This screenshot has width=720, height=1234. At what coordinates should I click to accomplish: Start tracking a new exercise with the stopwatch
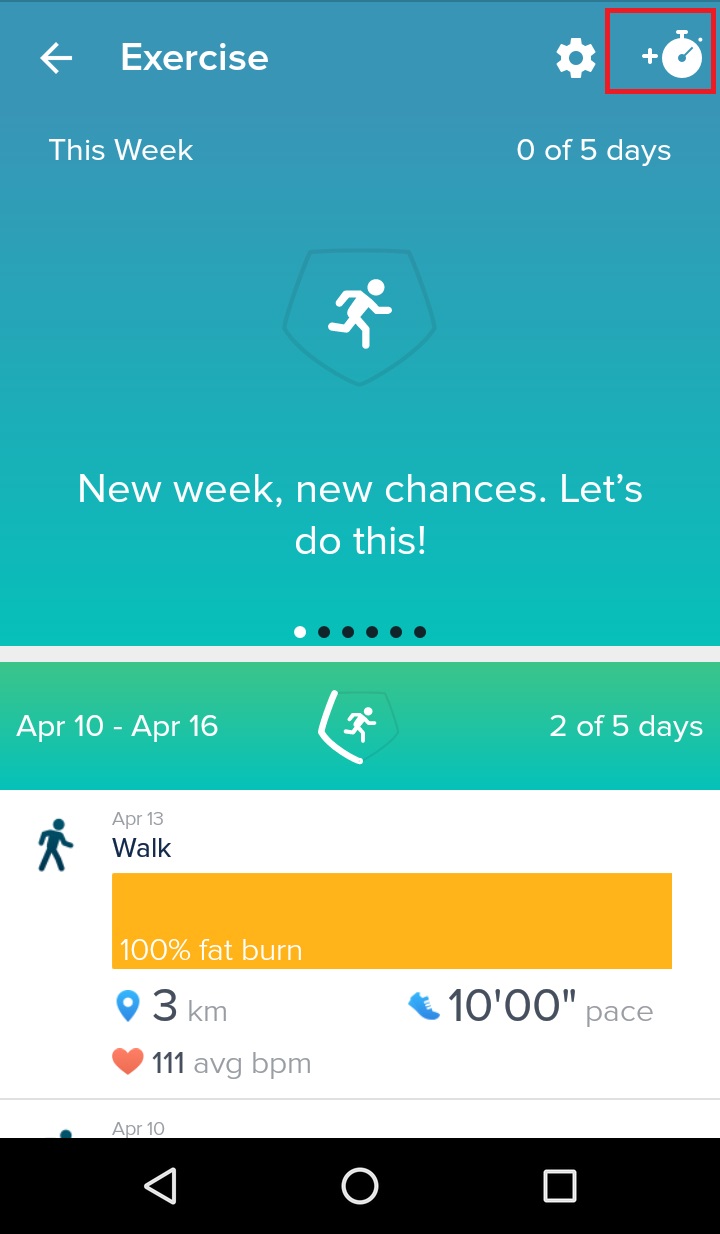tap(672, 56)
